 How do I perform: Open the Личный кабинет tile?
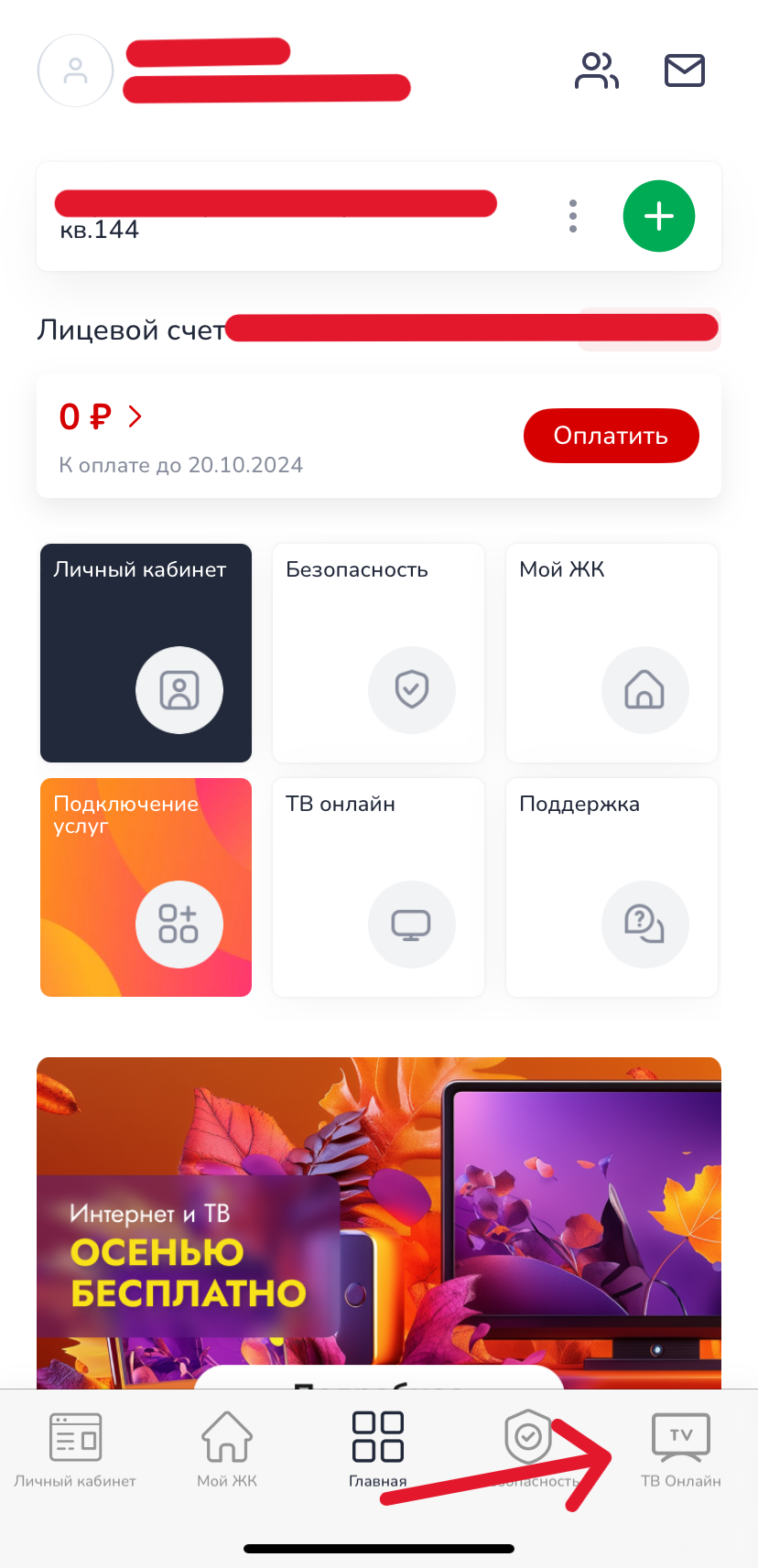click(x=146, y=653)
